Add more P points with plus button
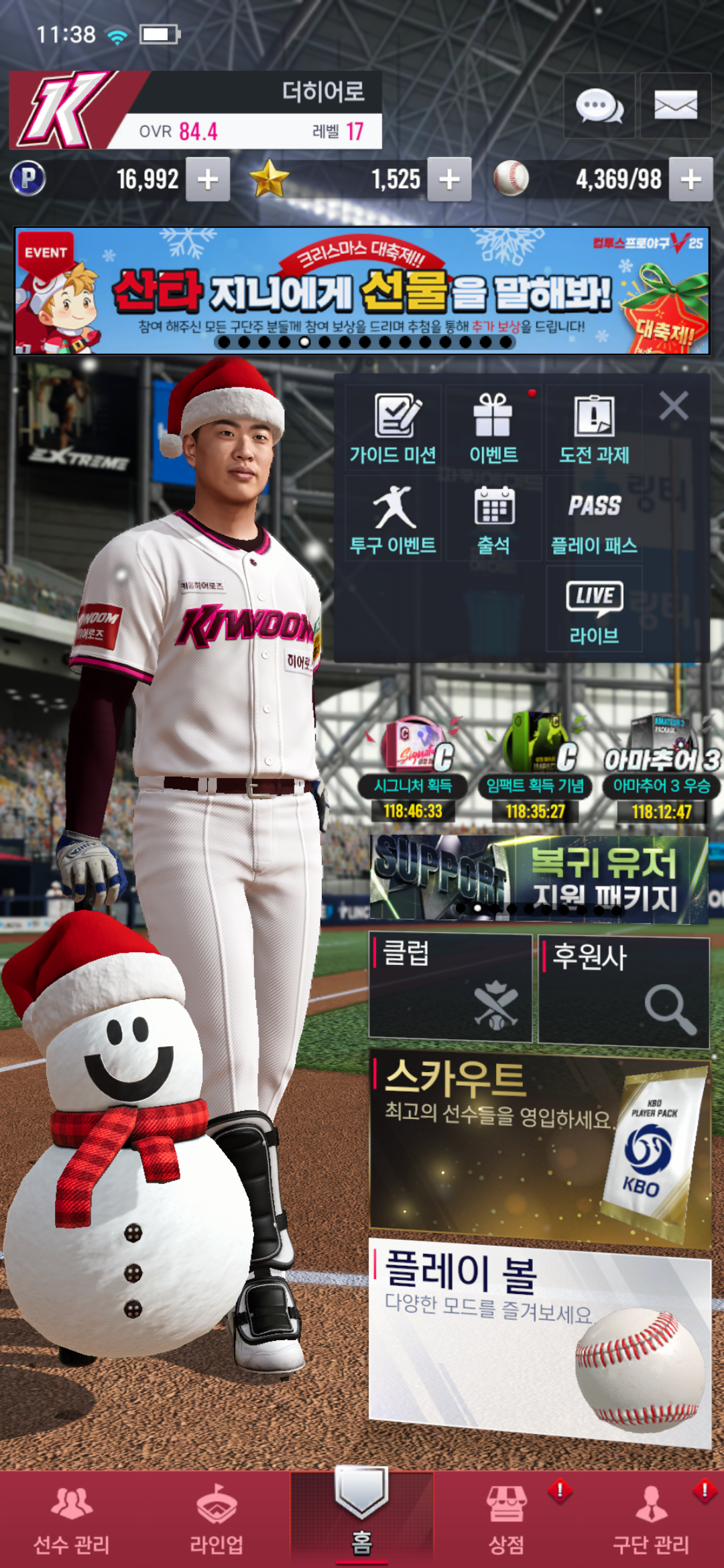The image size is (724, 1568). (x=208, y=179)
